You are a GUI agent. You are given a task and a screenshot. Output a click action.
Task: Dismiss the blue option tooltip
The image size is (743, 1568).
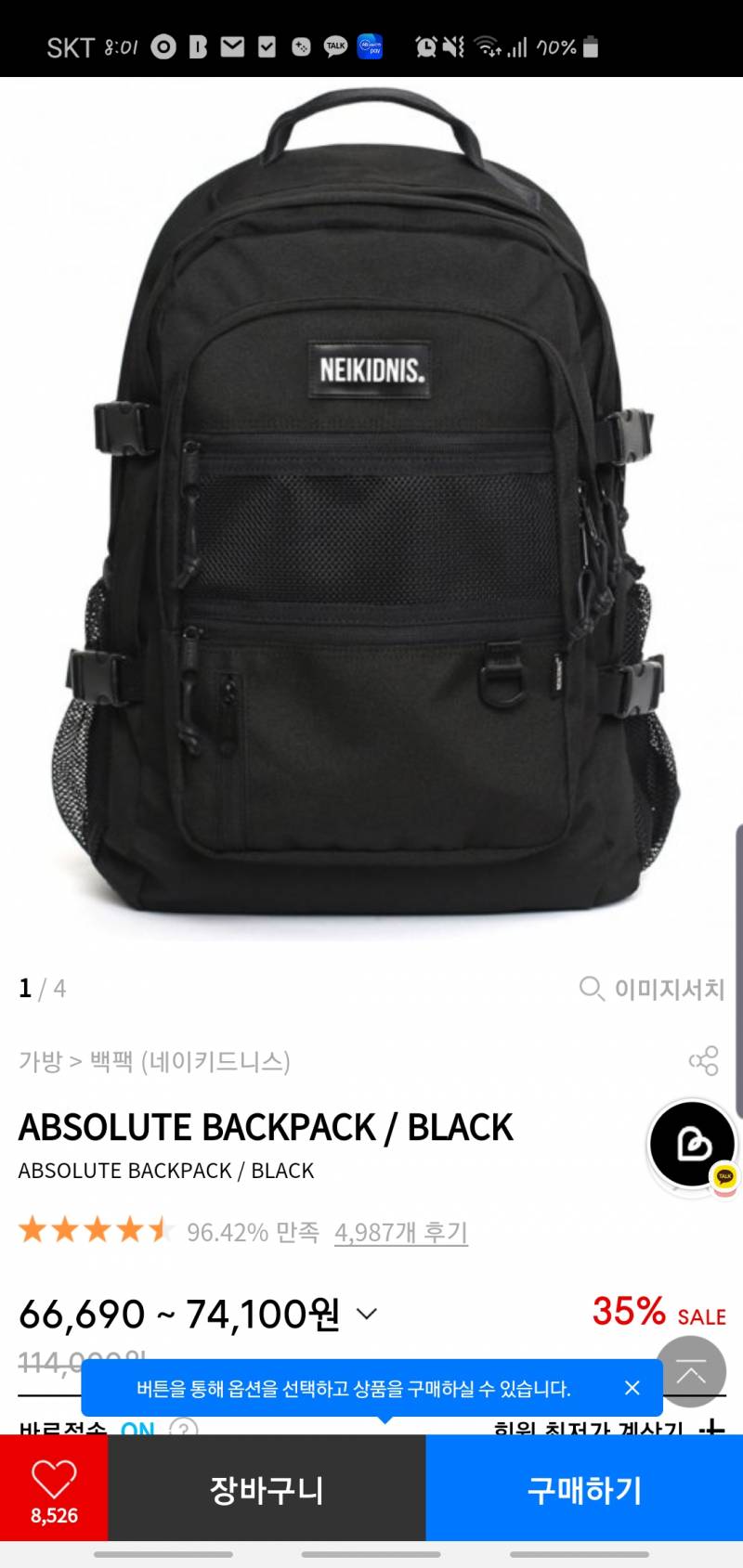[632, 1388]
